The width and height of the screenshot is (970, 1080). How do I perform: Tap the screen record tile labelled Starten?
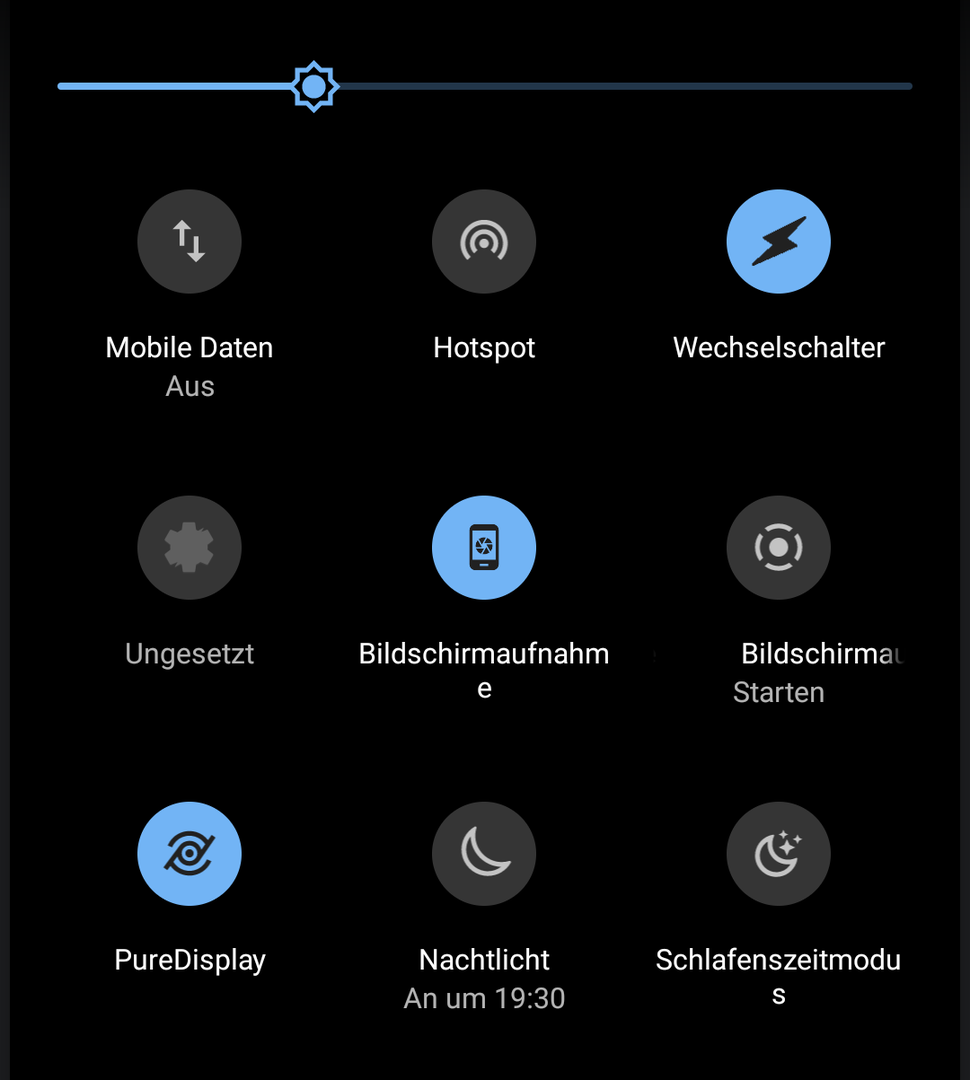pyautogui.click(x=778, y=548)
